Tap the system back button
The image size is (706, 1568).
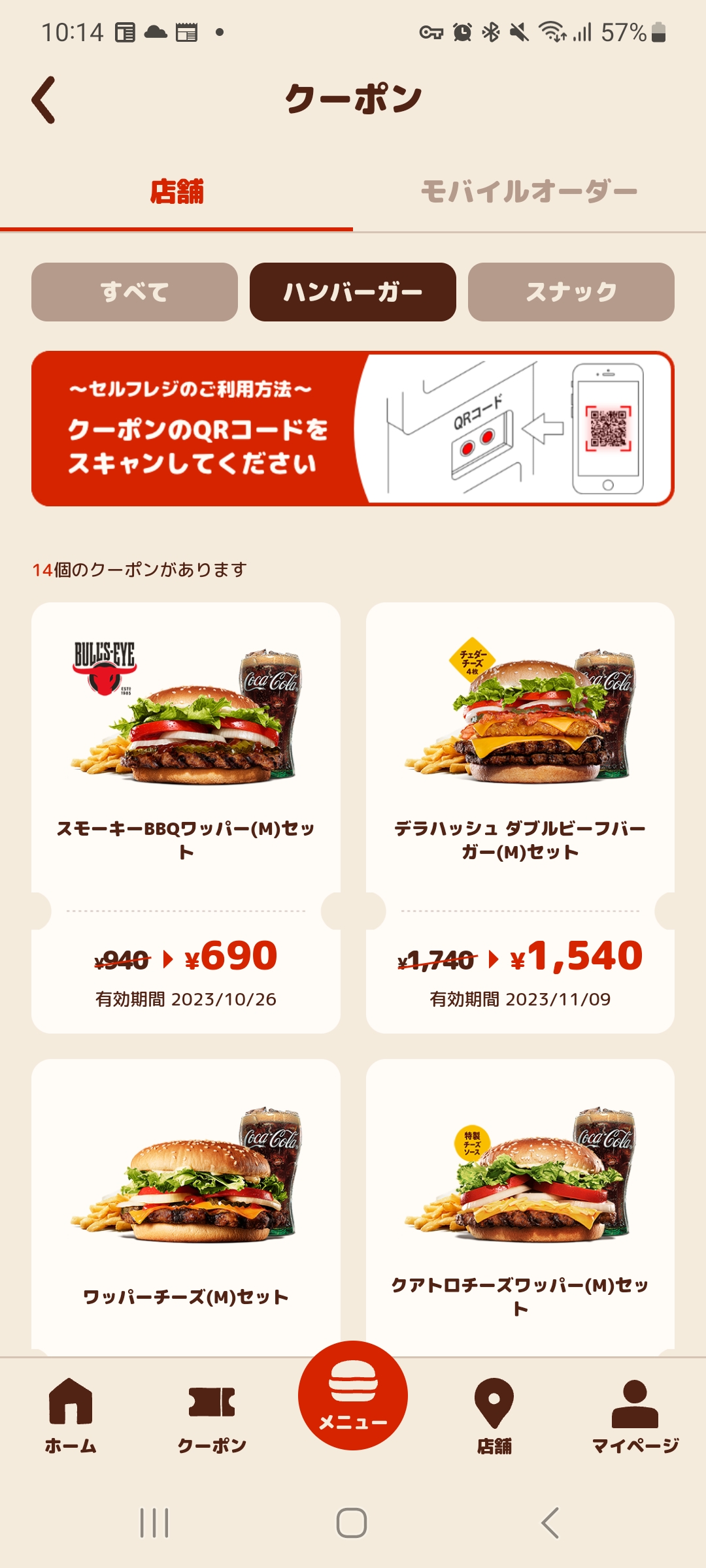click(550, 1523)
